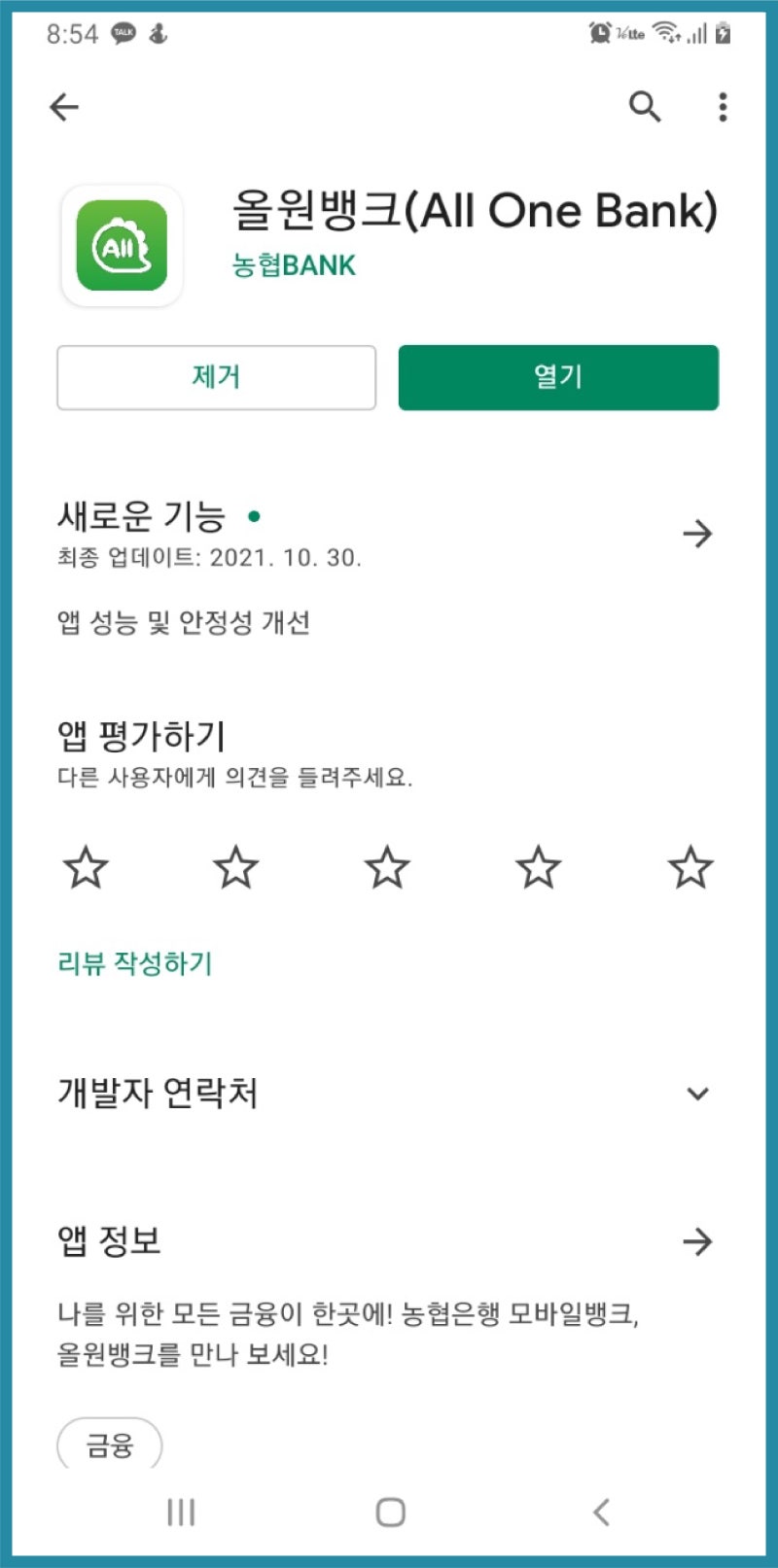Screen dimensions: 778x1568
Task: Tap the 농협BANK developer name
Action: (x=295, y=264)
